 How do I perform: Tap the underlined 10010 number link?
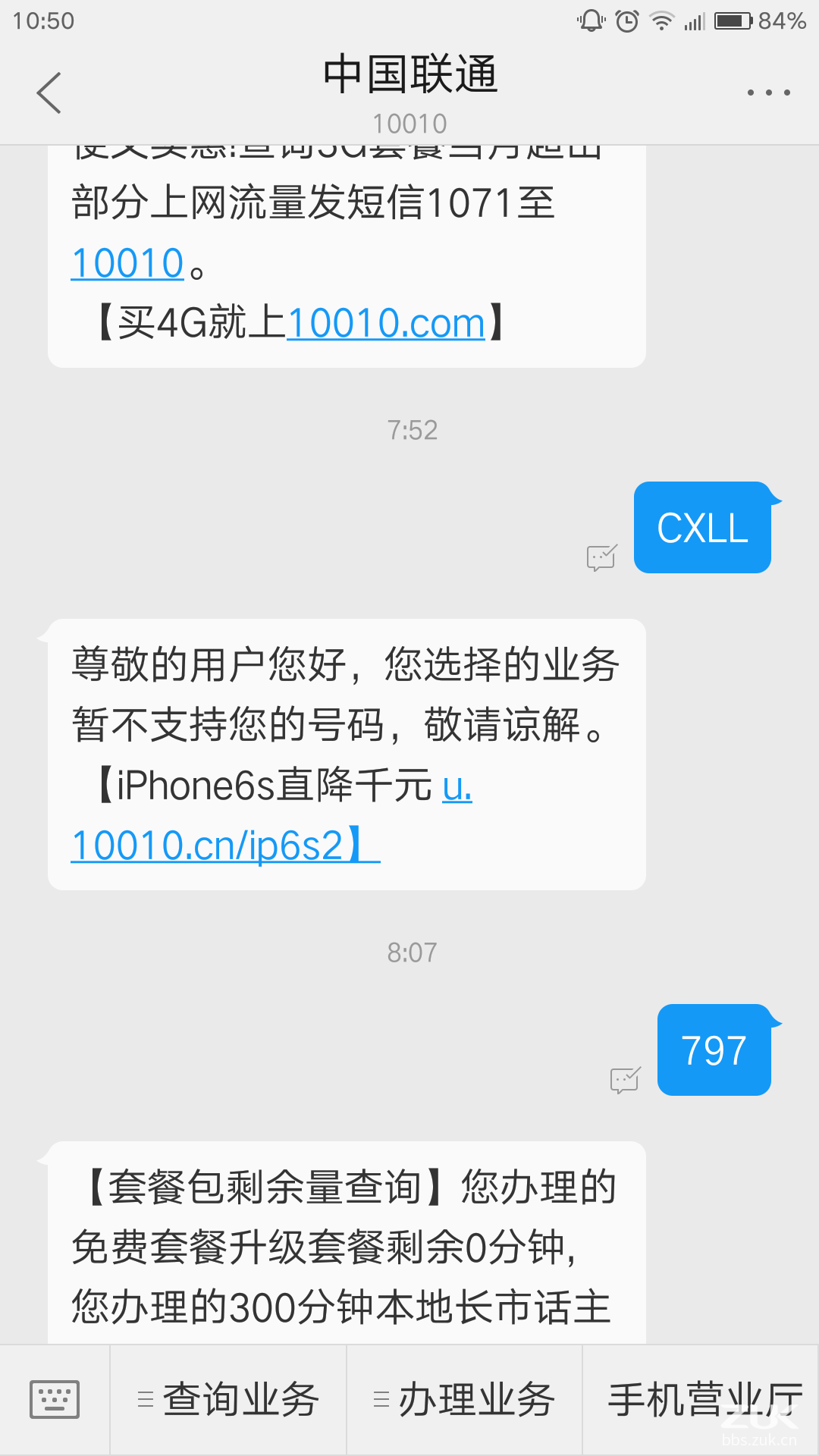[127, 264]
